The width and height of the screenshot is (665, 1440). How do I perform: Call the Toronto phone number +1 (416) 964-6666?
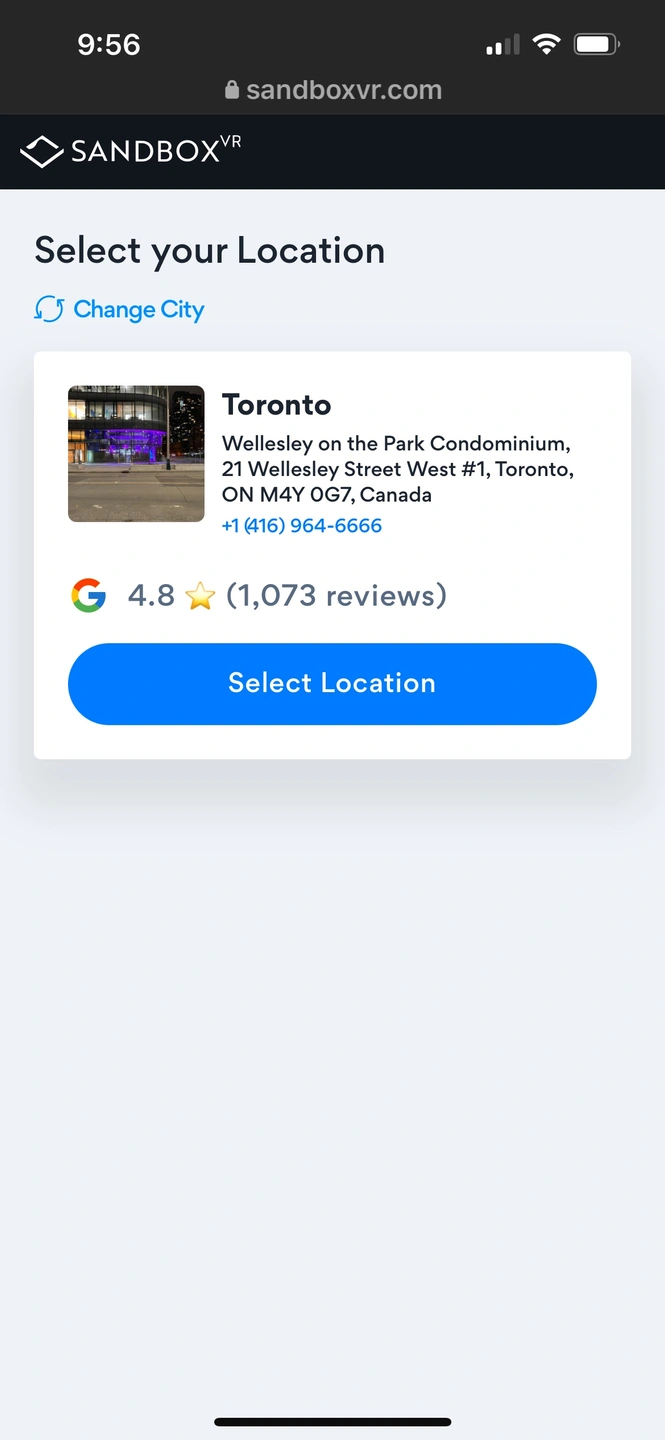click(x=302, y=526)
